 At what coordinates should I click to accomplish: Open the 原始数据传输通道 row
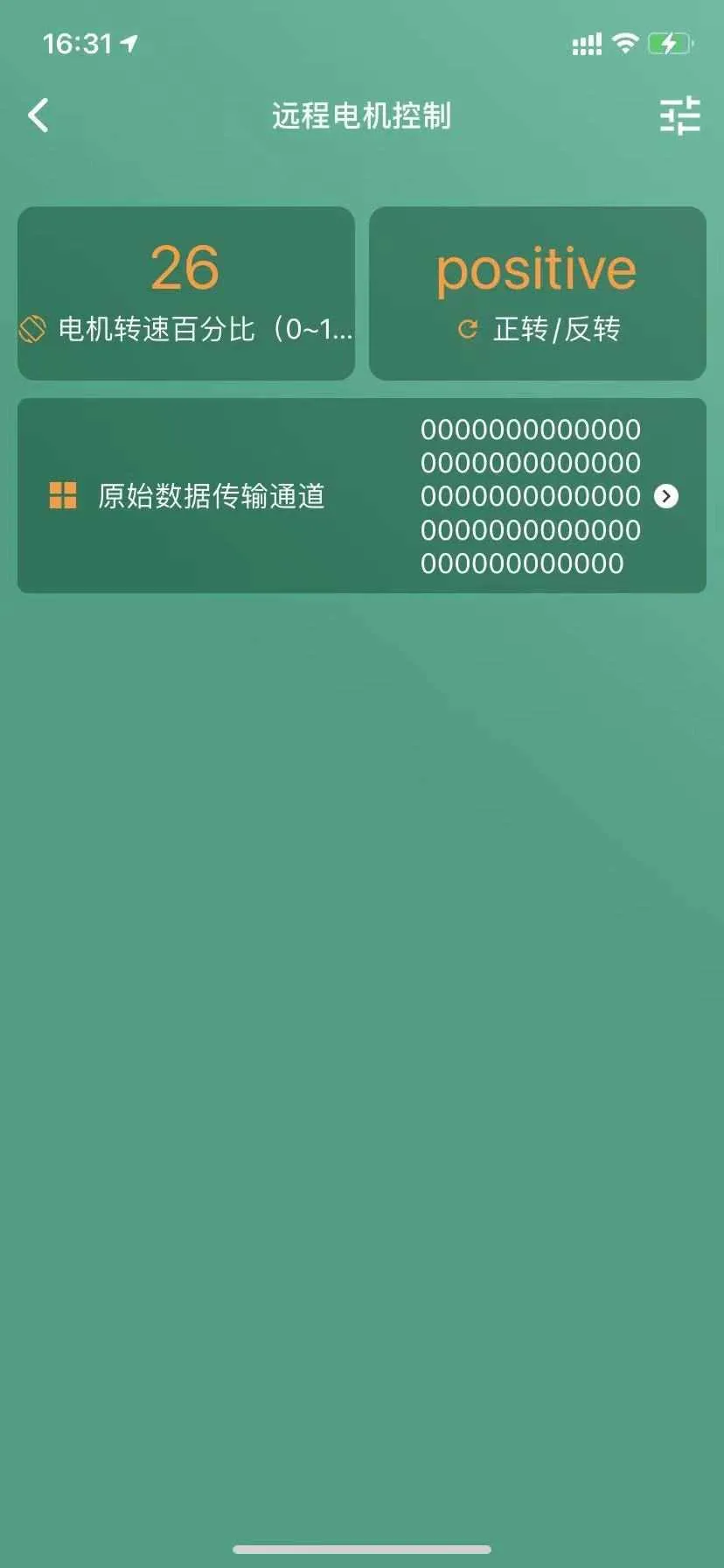coord(361,496)
